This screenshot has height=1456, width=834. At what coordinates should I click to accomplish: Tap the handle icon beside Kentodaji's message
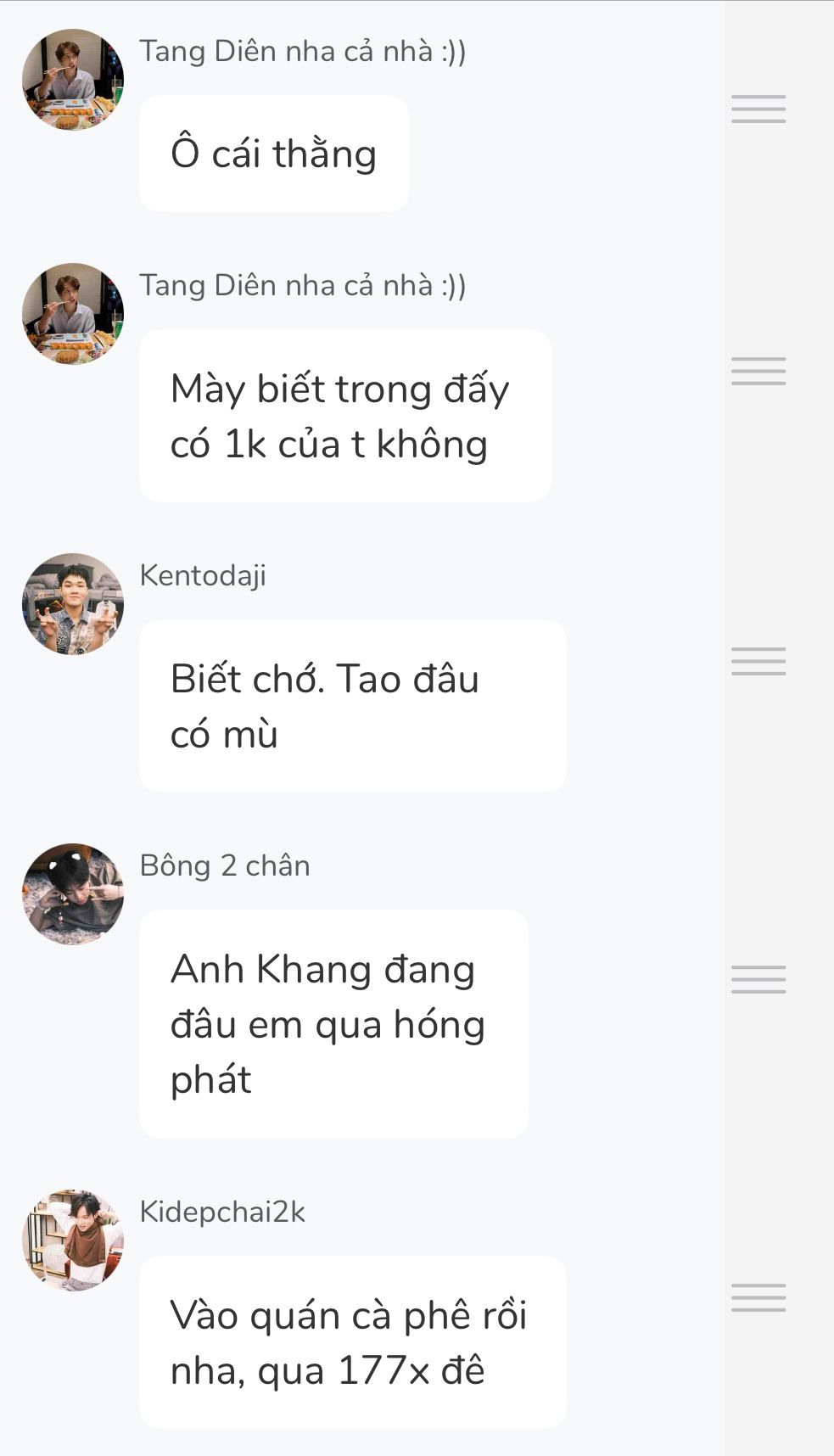point(758,662)
